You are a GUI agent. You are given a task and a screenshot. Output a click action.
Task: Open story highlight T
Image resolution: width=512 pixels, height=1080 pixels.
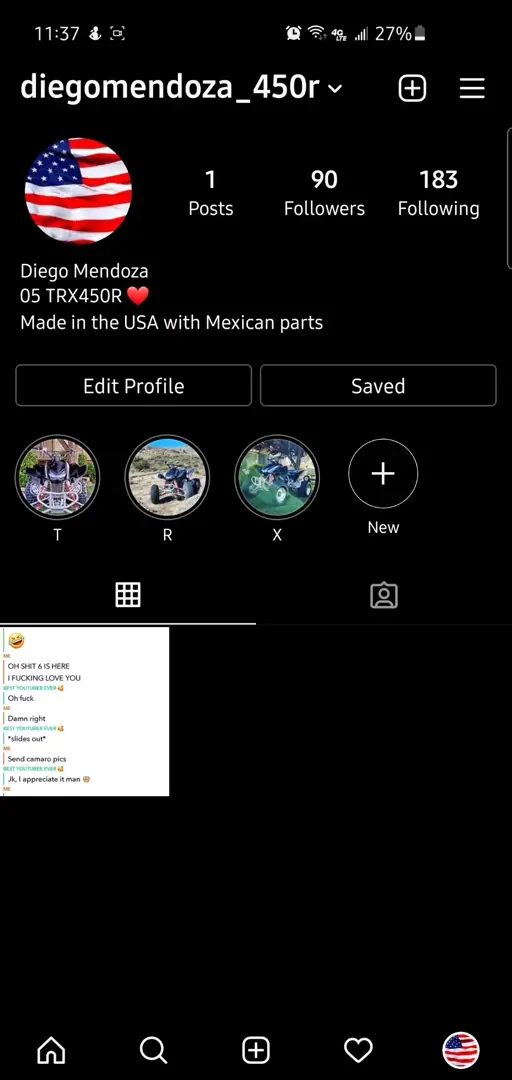pos(57,476)
